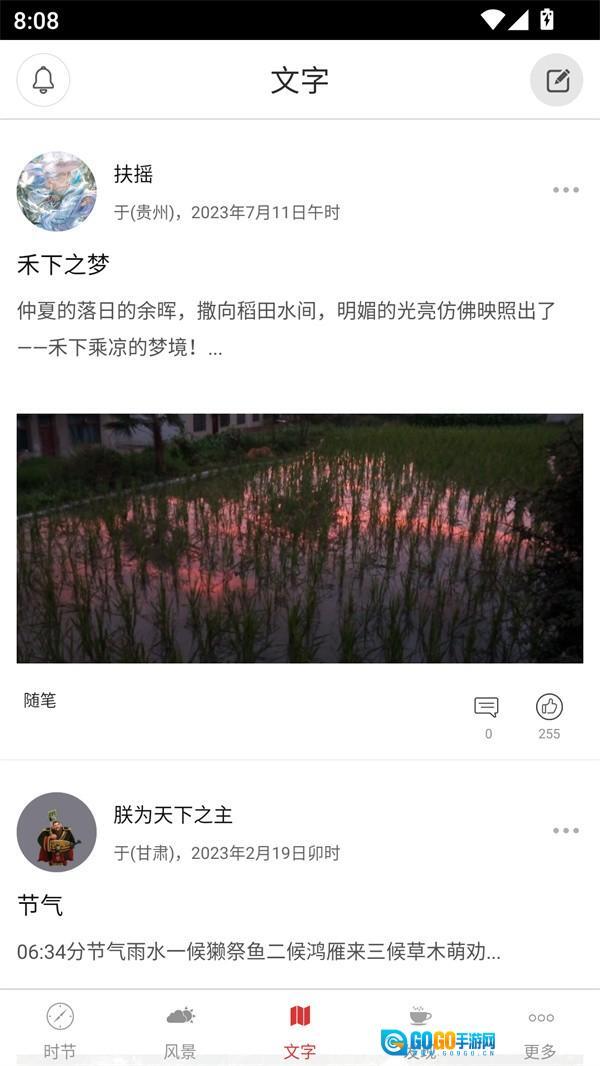
Task: Open 朕为天下之主's profile avatar
Action: click(x=57, y=832)
